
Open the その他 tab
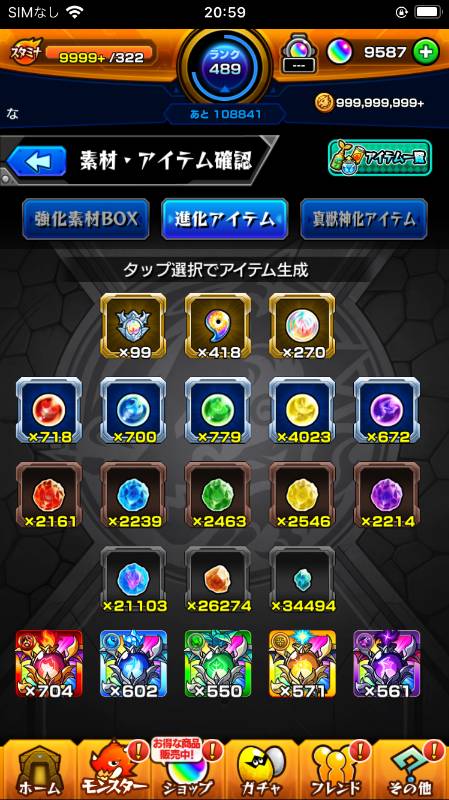[x=411, y=769]
